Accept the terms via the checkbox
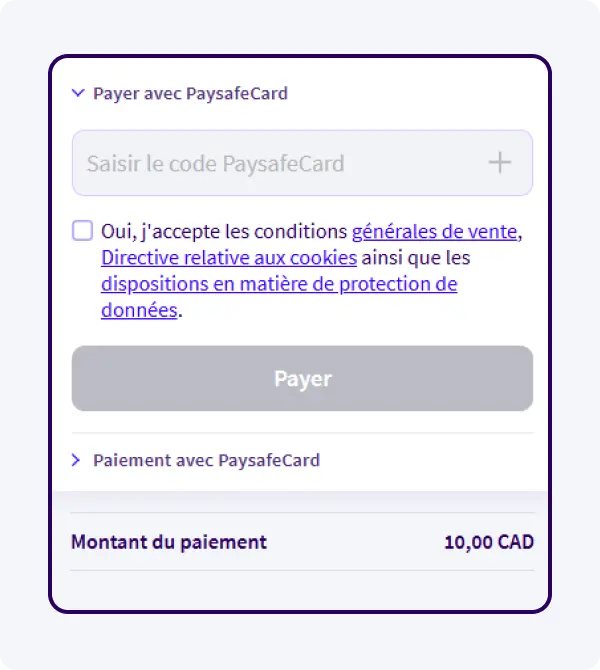600x670 pixels. [82, 231]
